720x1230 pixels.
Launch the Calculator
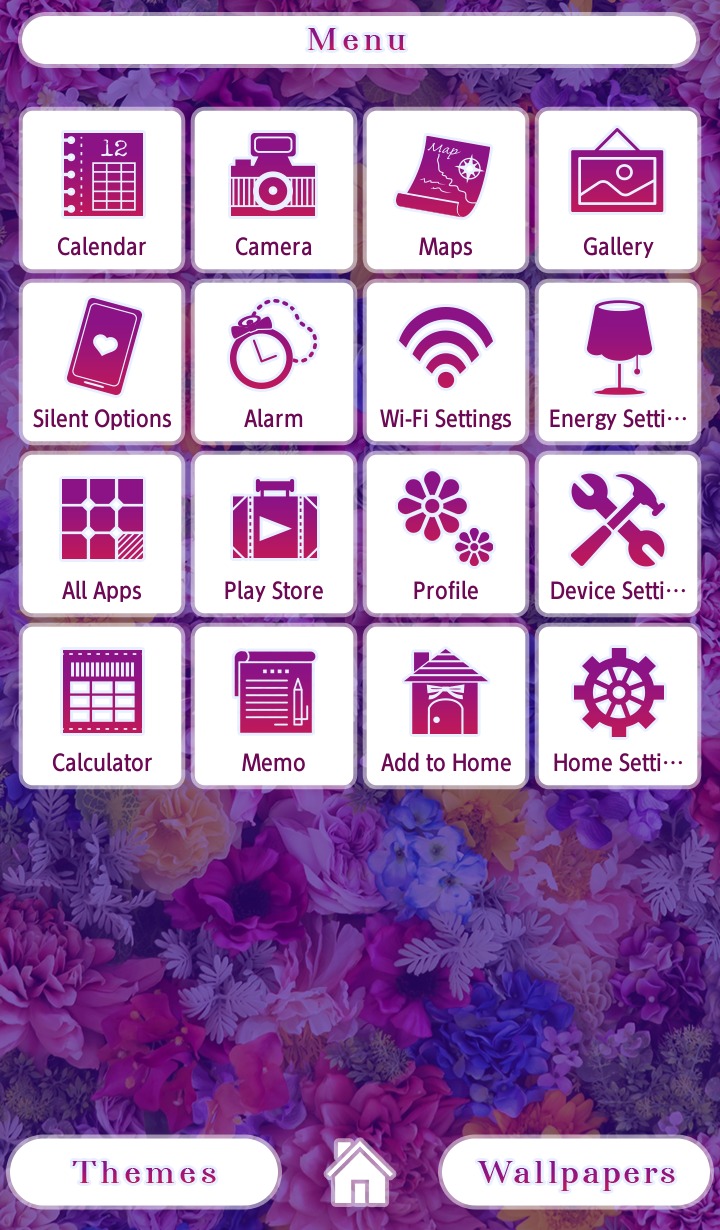(x=102, y=706)
